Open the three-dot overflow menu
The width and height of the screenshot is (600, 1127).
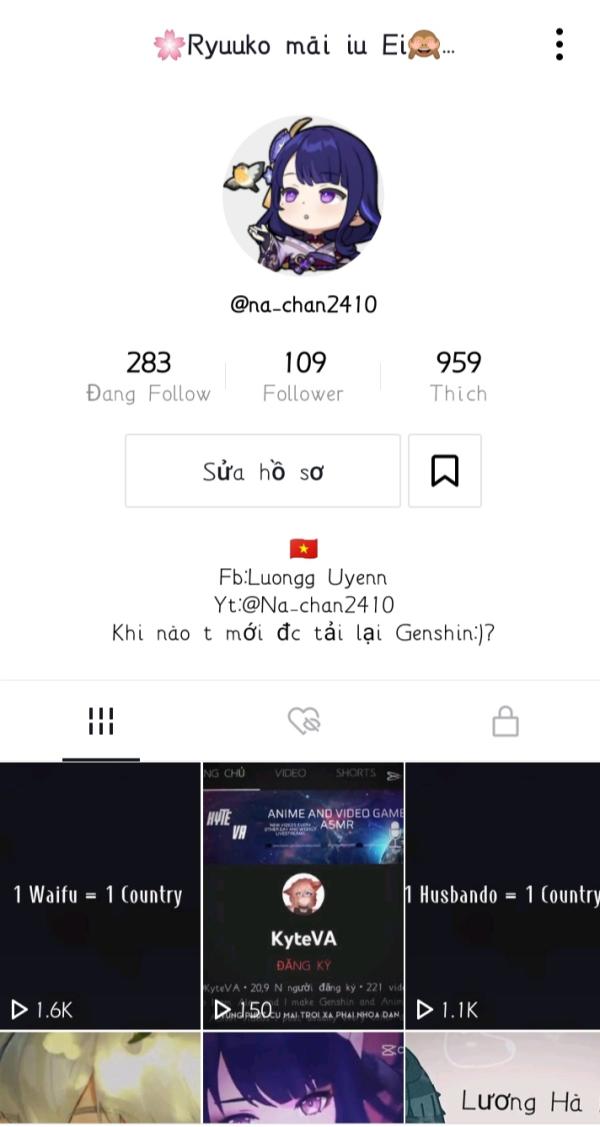pos(559,44)
